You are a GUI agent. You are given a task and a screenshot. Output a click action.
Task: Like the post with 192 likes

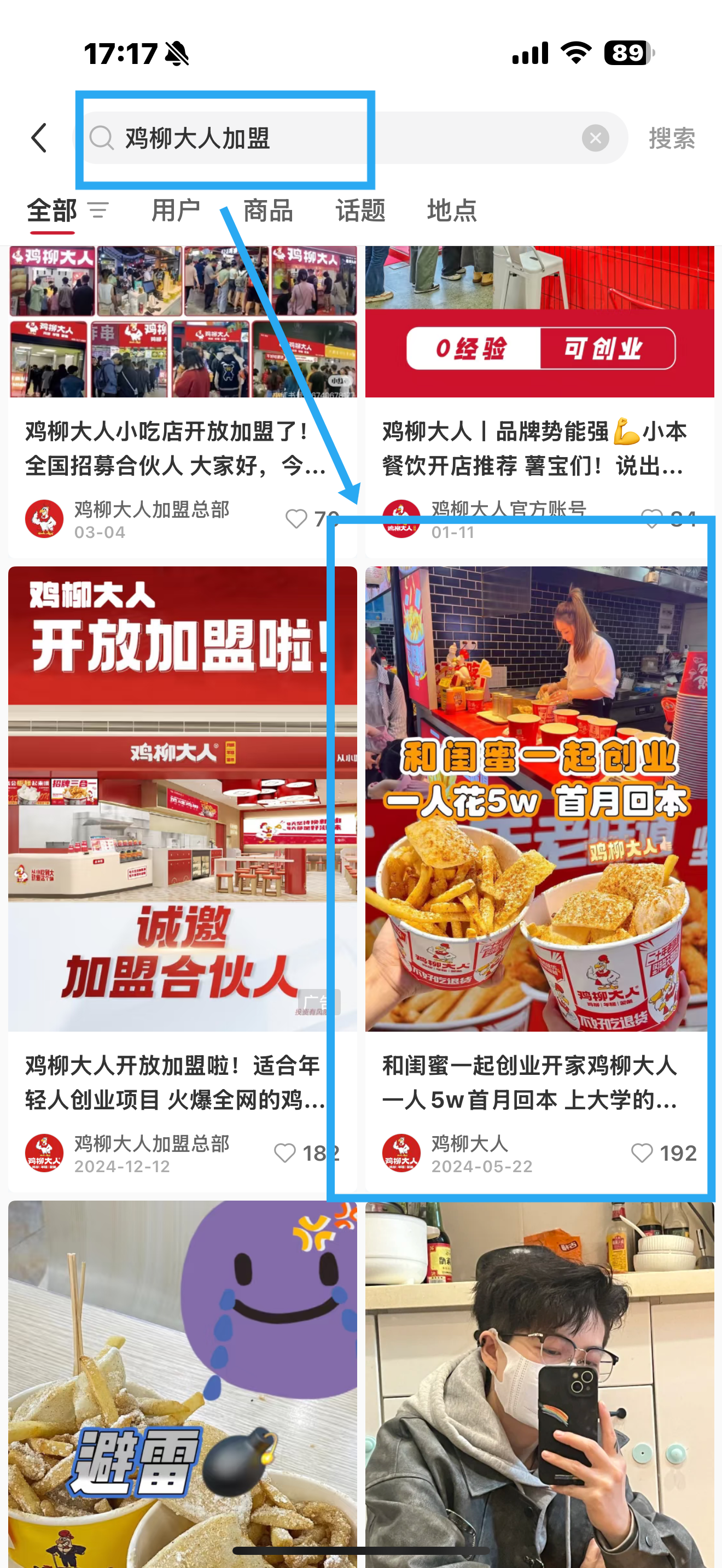point(642,1153)
